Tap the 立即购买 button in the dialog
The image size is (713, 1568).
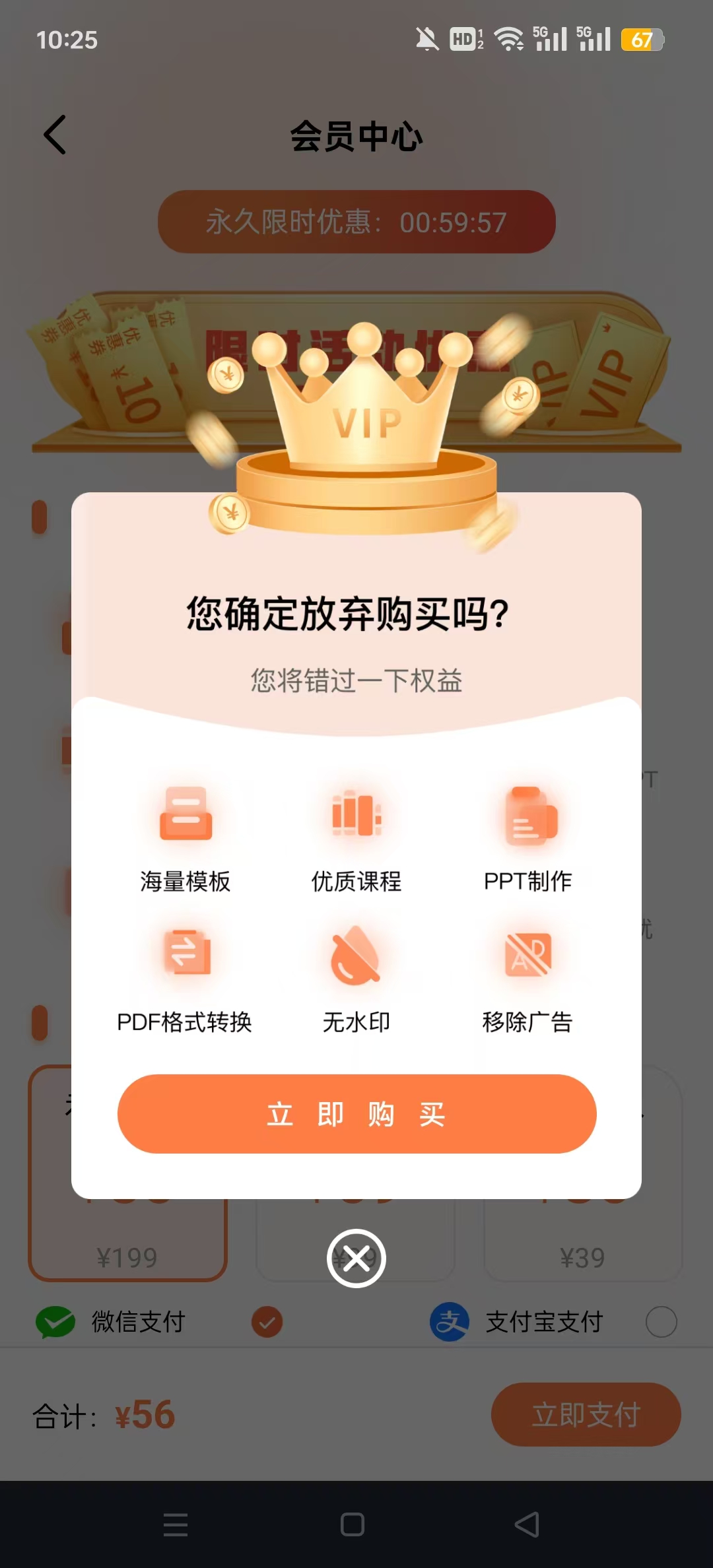tap(356, 1114)
